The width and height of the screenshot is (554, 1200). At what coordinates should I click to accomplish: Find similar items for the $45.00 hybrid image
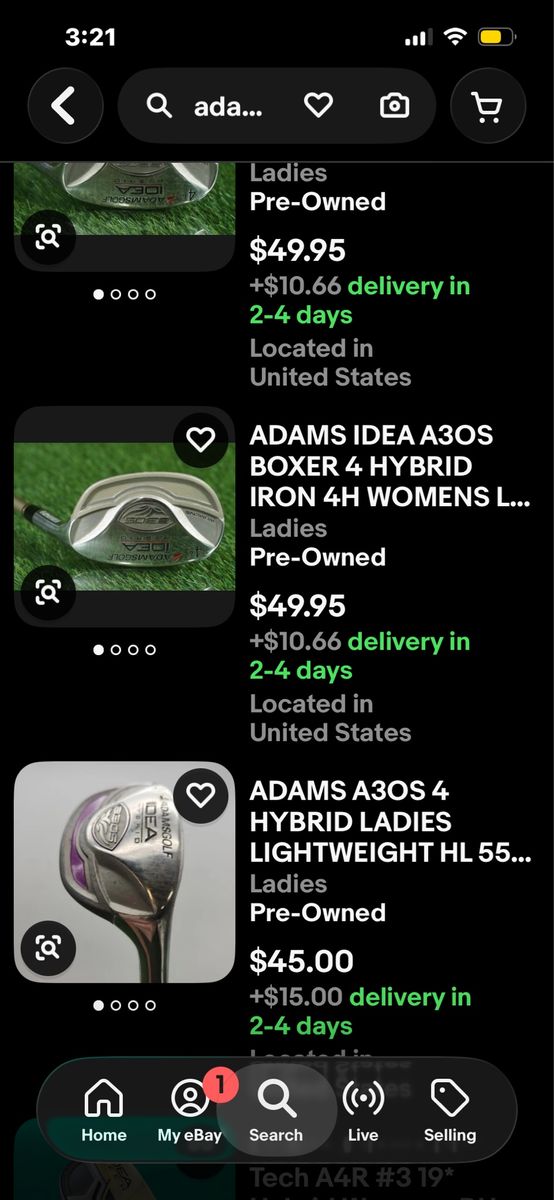tap(48, 947)
